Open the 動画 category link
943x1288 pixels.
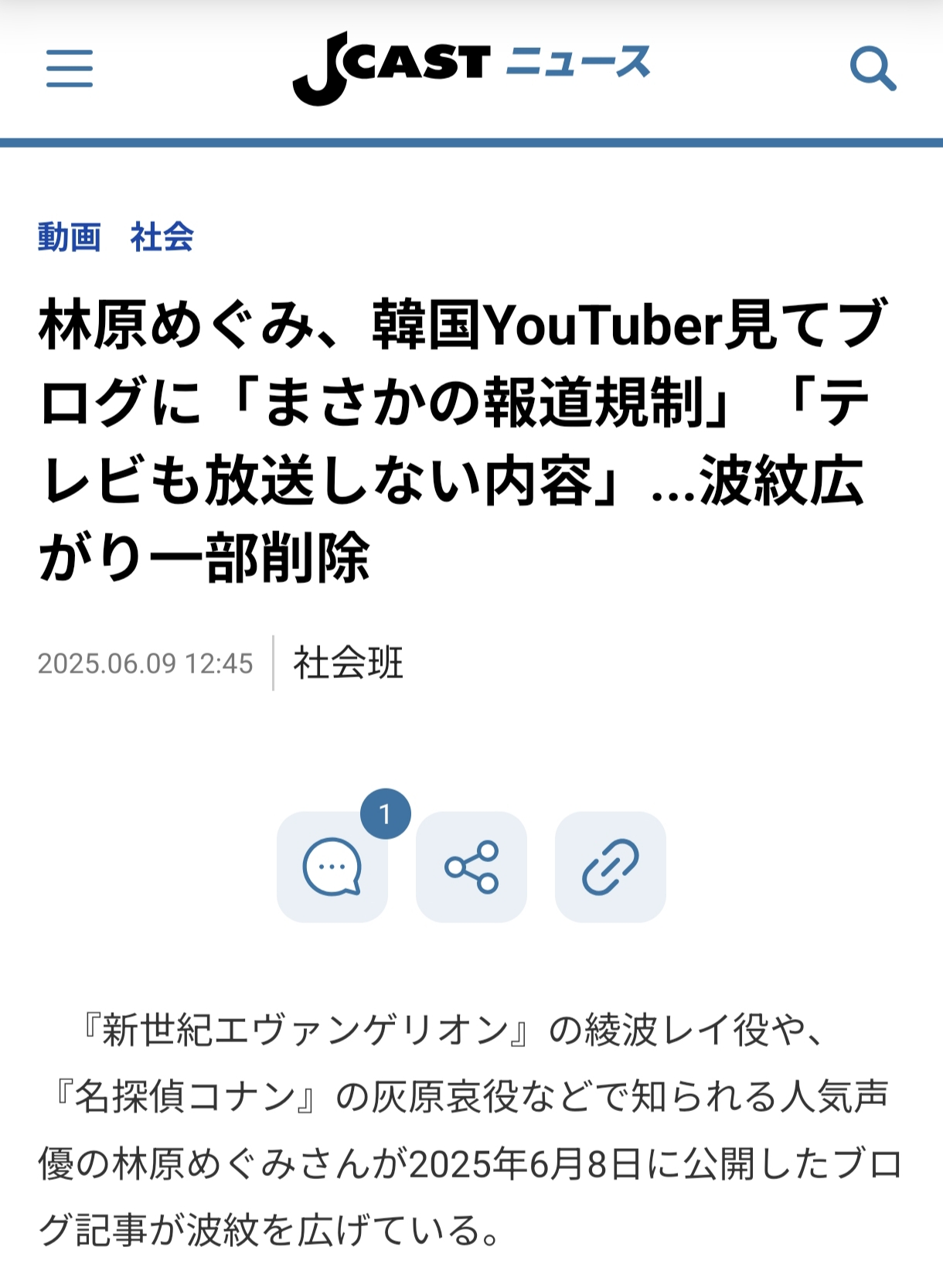click(x=70, y=237)
